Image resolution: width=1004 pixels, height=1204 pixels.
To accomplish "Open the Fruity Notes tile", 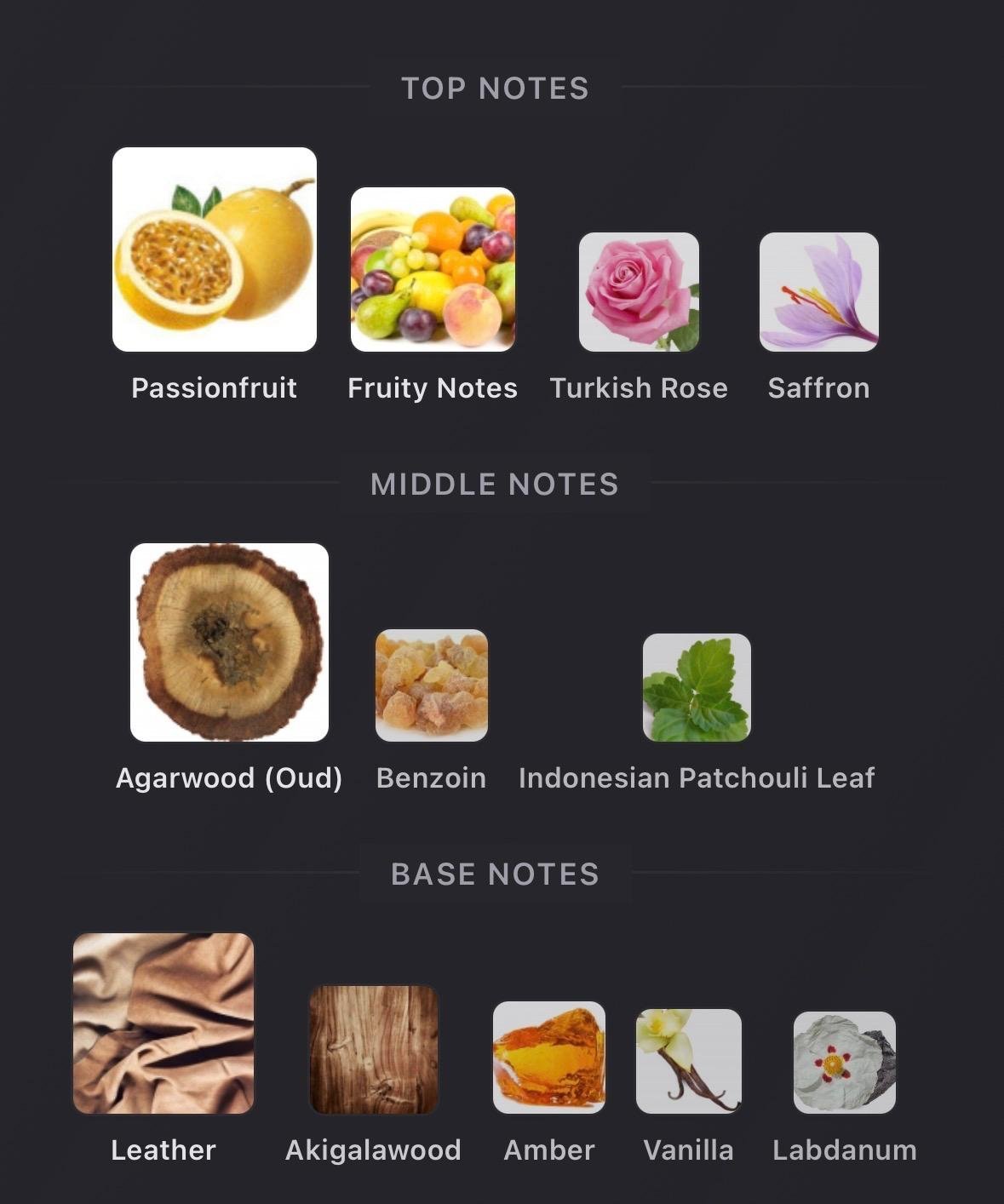I will (x=433, y=269).
